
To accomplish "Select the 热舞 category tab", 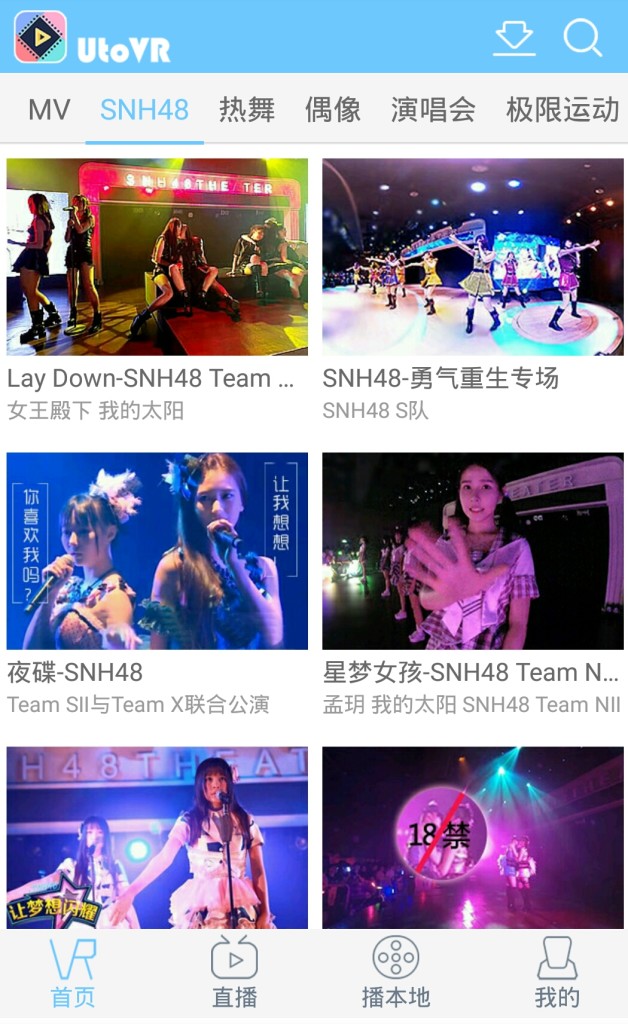I will tap(247, 110).
